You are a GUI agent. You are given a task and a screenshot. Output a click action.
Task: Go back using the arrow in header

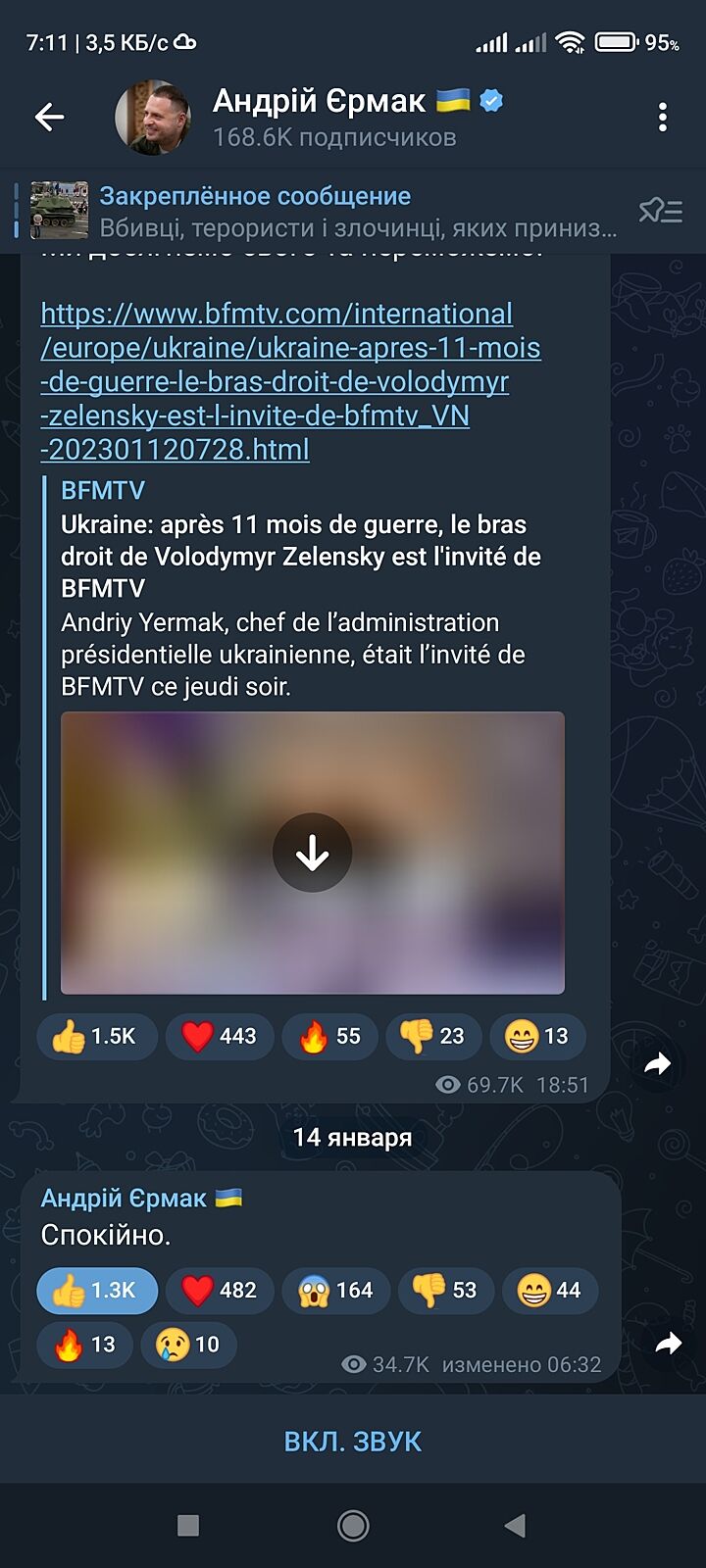pyautogui.click(x=49, y=118)
